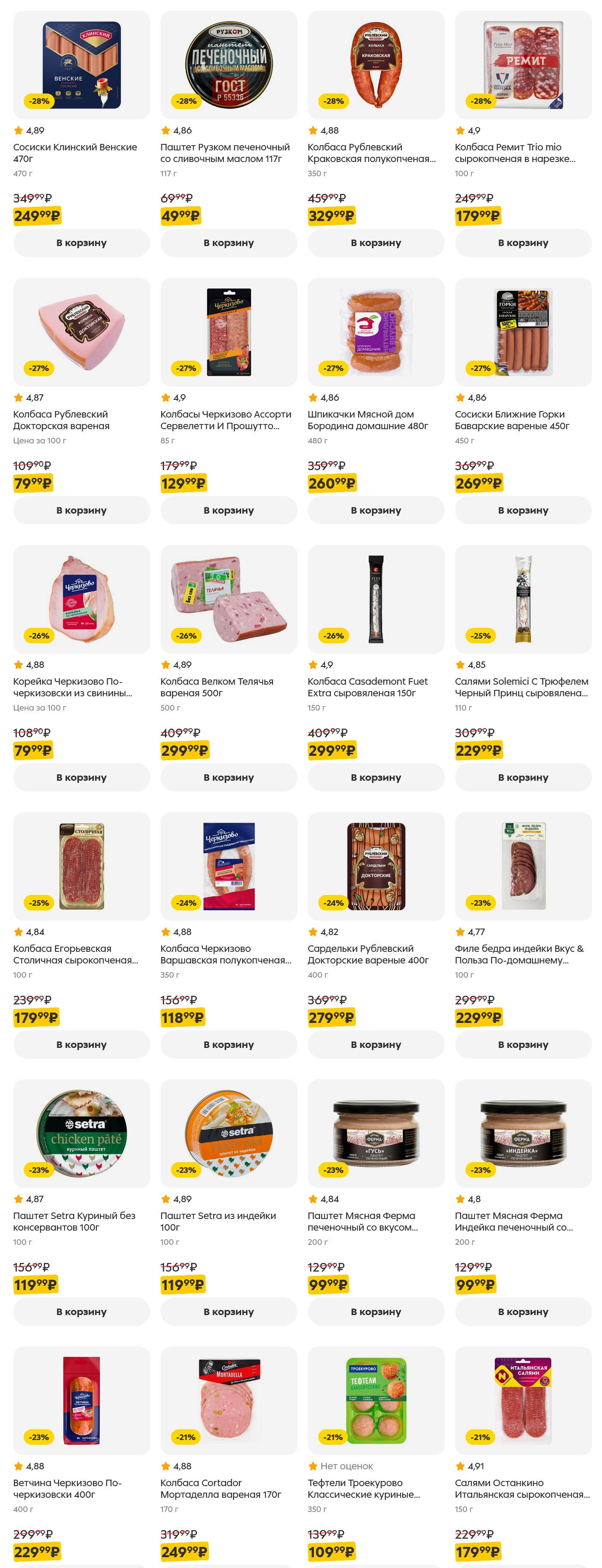Add Салями Solemici С Трюфелем to cart
Image resolution: width=602 pixels, height=1568 pixels.
523,777
